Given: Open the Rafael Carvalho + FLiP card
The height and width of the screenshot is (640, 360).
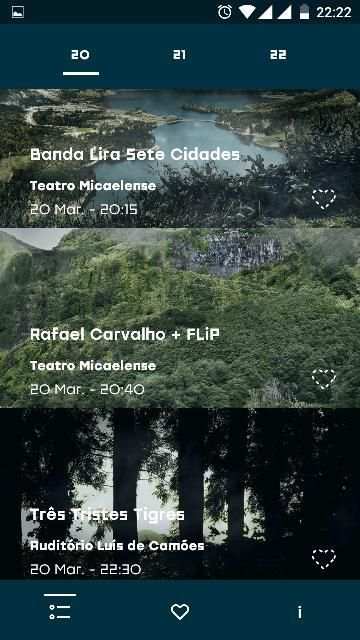Looking at the screenshot, I should click(x=180, y=318).
